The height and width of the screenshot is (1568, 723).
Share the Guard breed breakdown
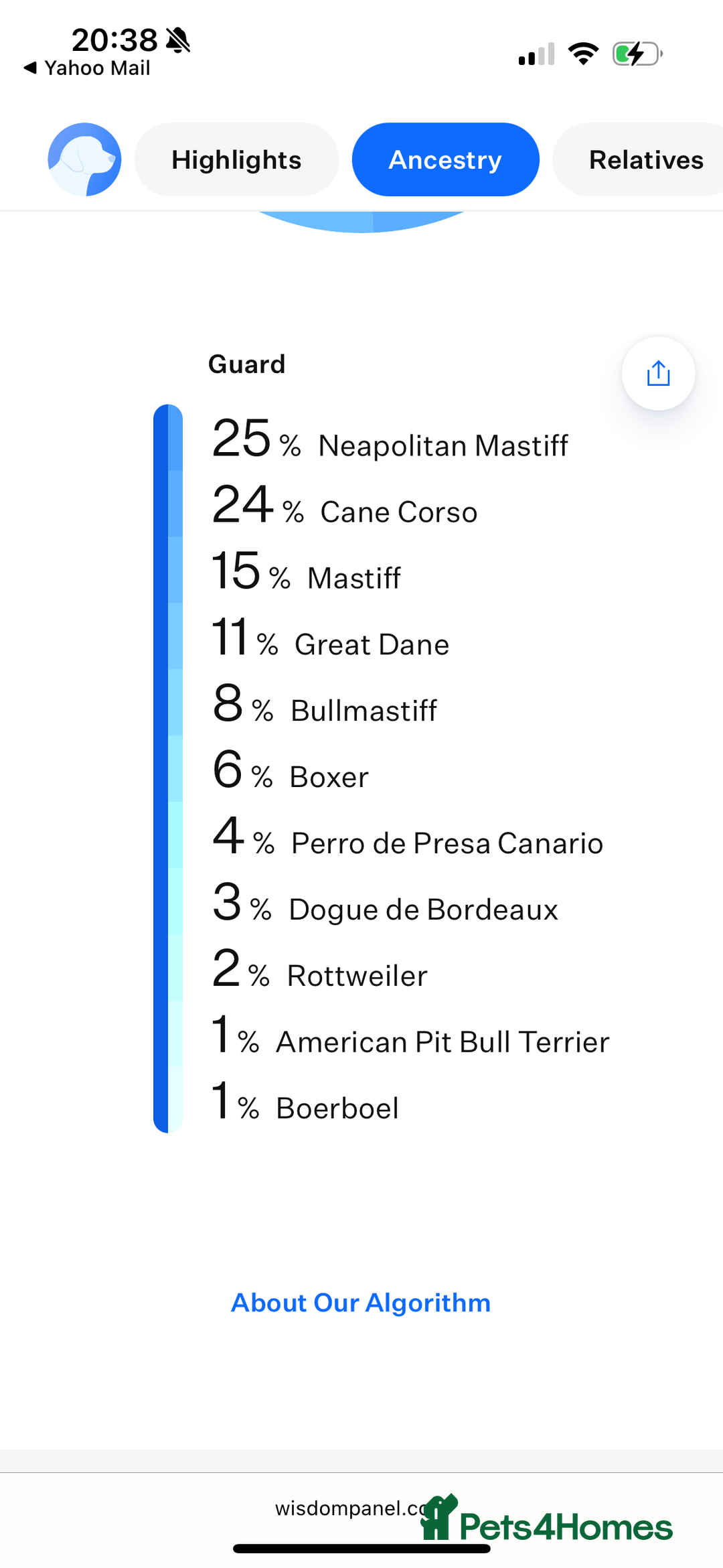click(x=658, y=374)
